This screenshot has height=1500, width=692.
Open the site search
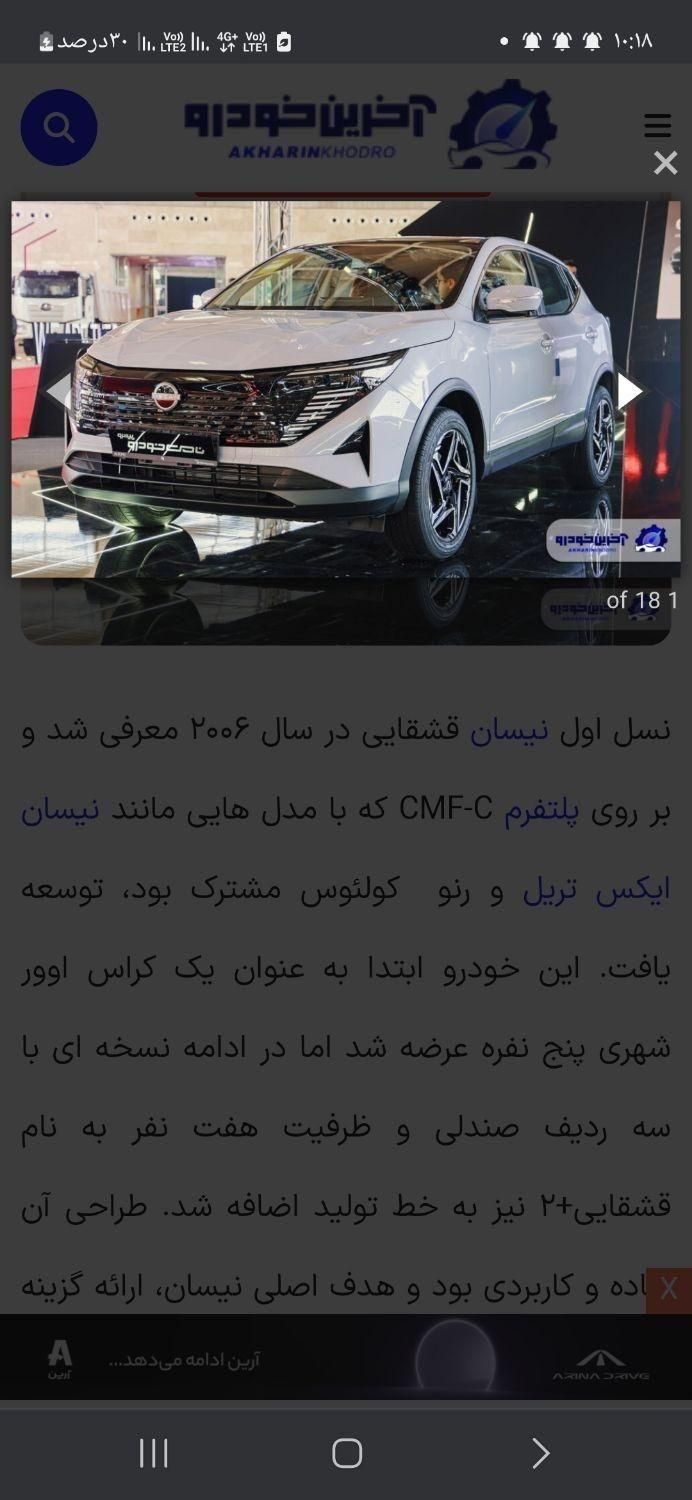[59, 128]
